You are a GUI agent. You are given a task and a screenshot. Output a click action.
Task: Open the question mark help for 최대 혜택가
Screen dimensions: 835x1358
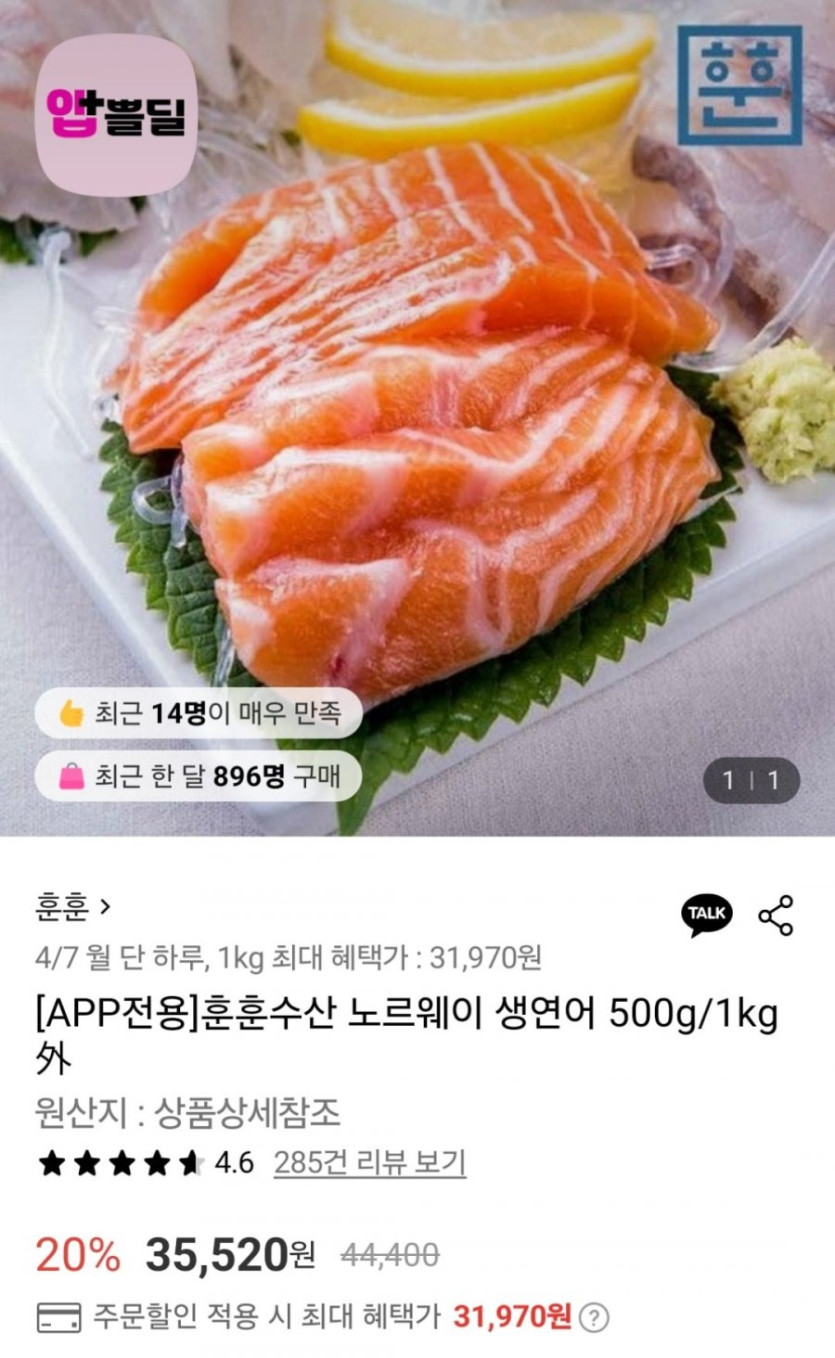point(594,1317)
